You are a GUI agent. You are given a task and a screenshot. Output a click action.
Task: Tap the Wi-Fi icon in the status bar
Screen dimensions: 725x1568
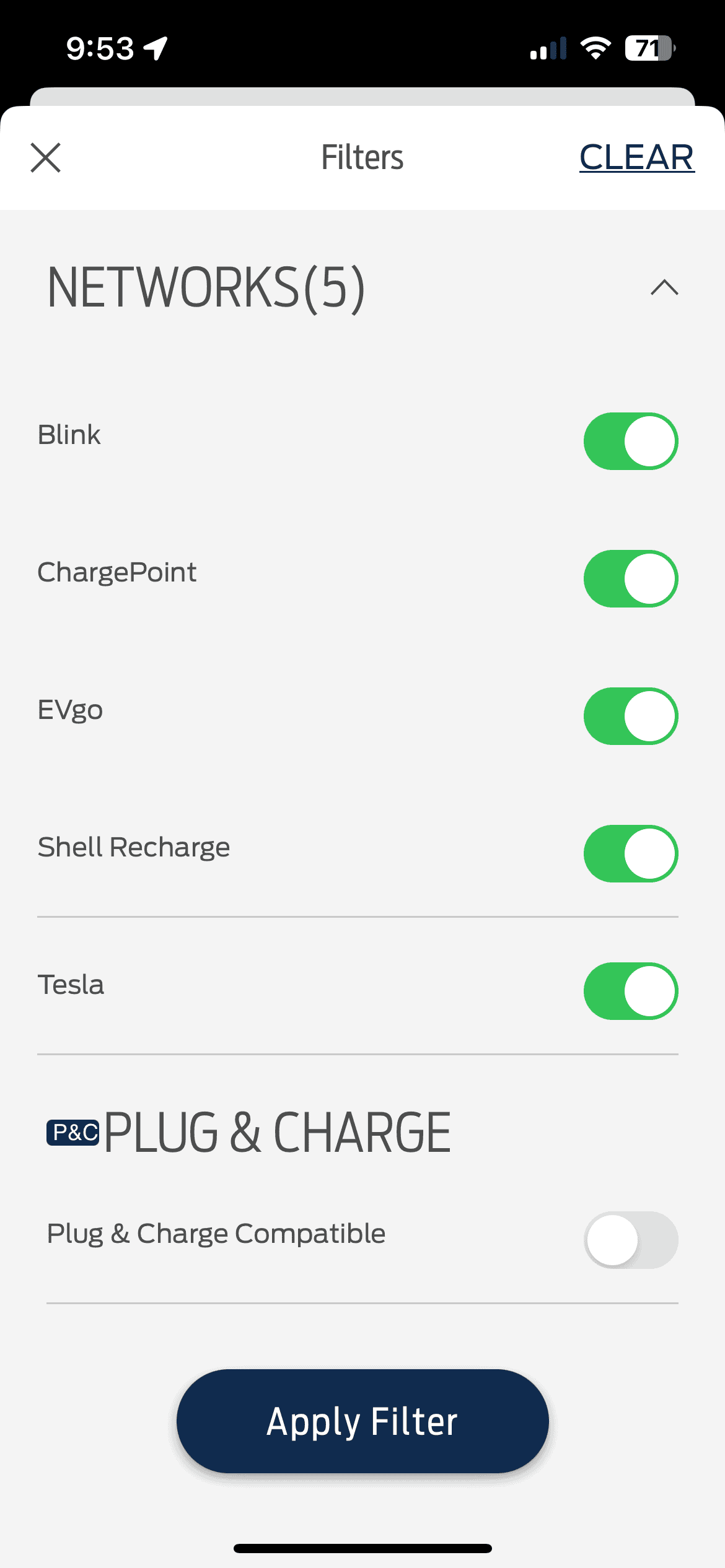[x=595, y=48]
